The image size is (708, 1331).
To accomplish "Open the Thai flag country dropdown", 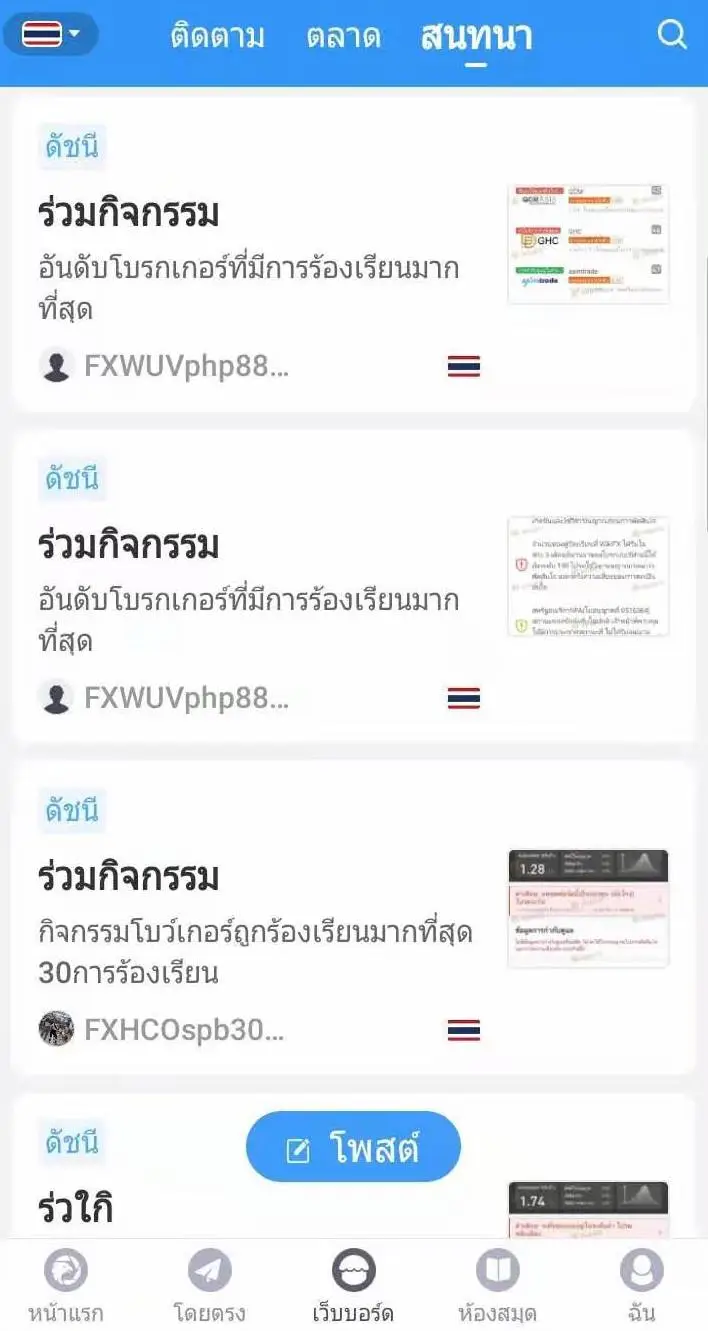I will 50,34.
